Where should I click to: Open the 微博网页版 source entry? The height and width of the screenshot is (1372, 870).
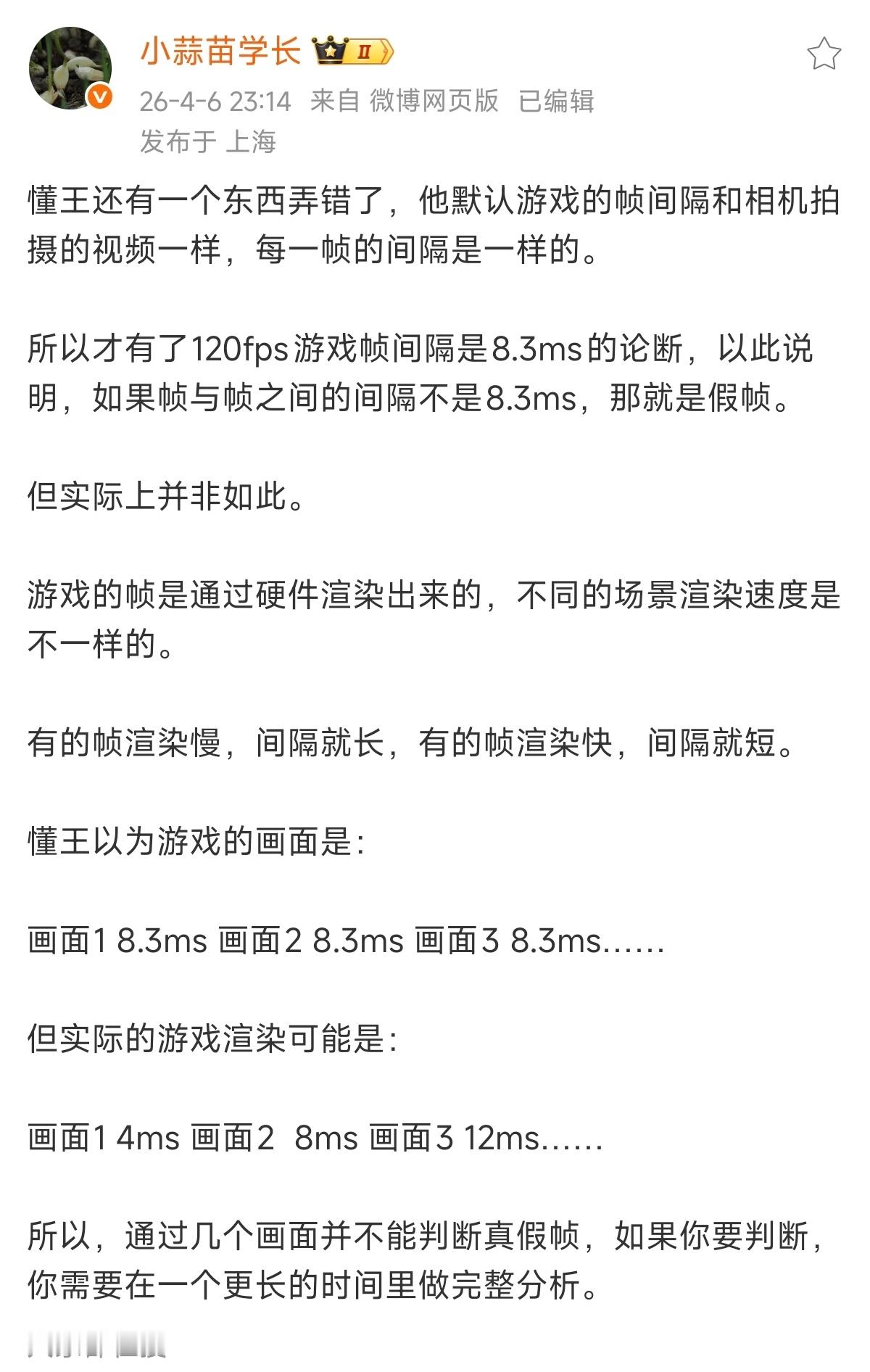tap(431, 103)
